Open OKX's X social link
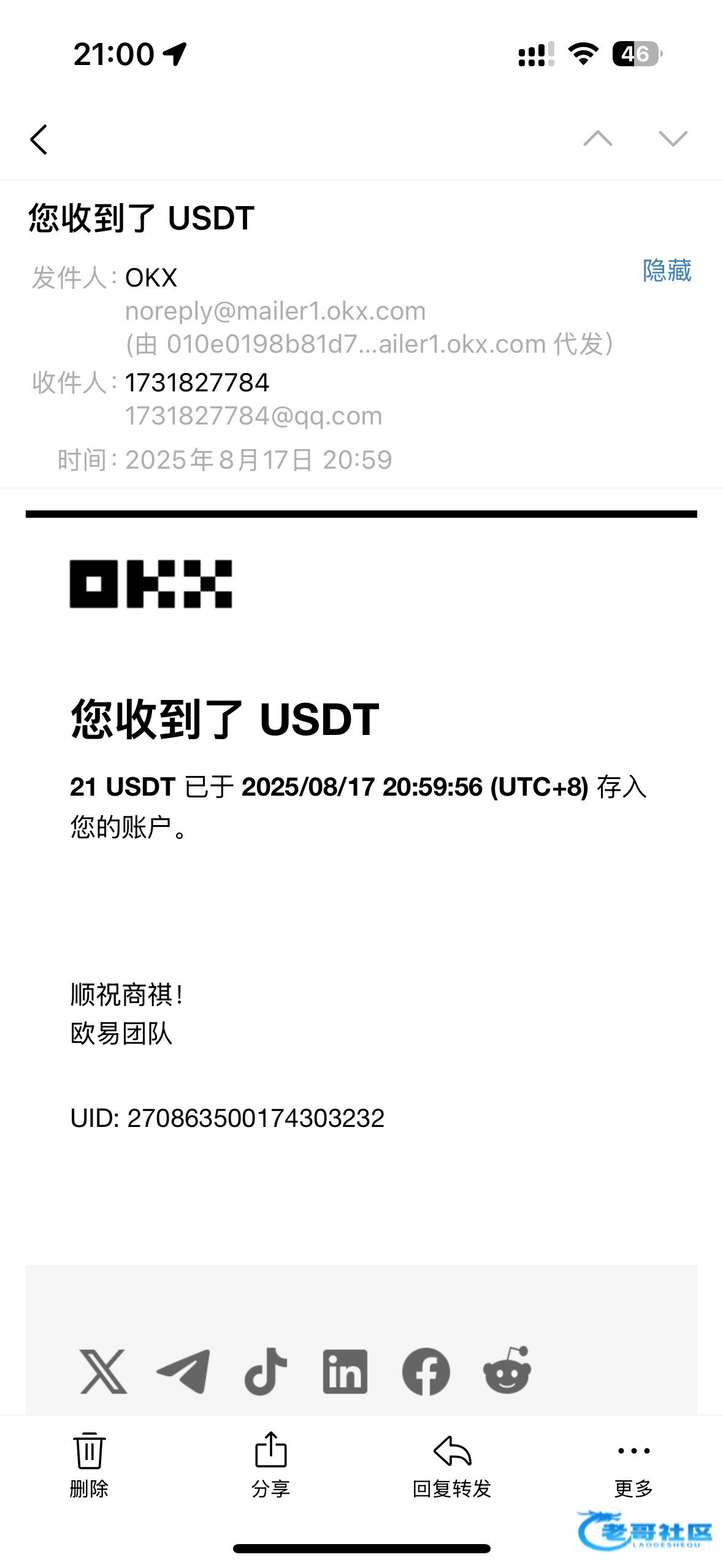Viewport: 723px width, 1568px height. point(104,1372)
